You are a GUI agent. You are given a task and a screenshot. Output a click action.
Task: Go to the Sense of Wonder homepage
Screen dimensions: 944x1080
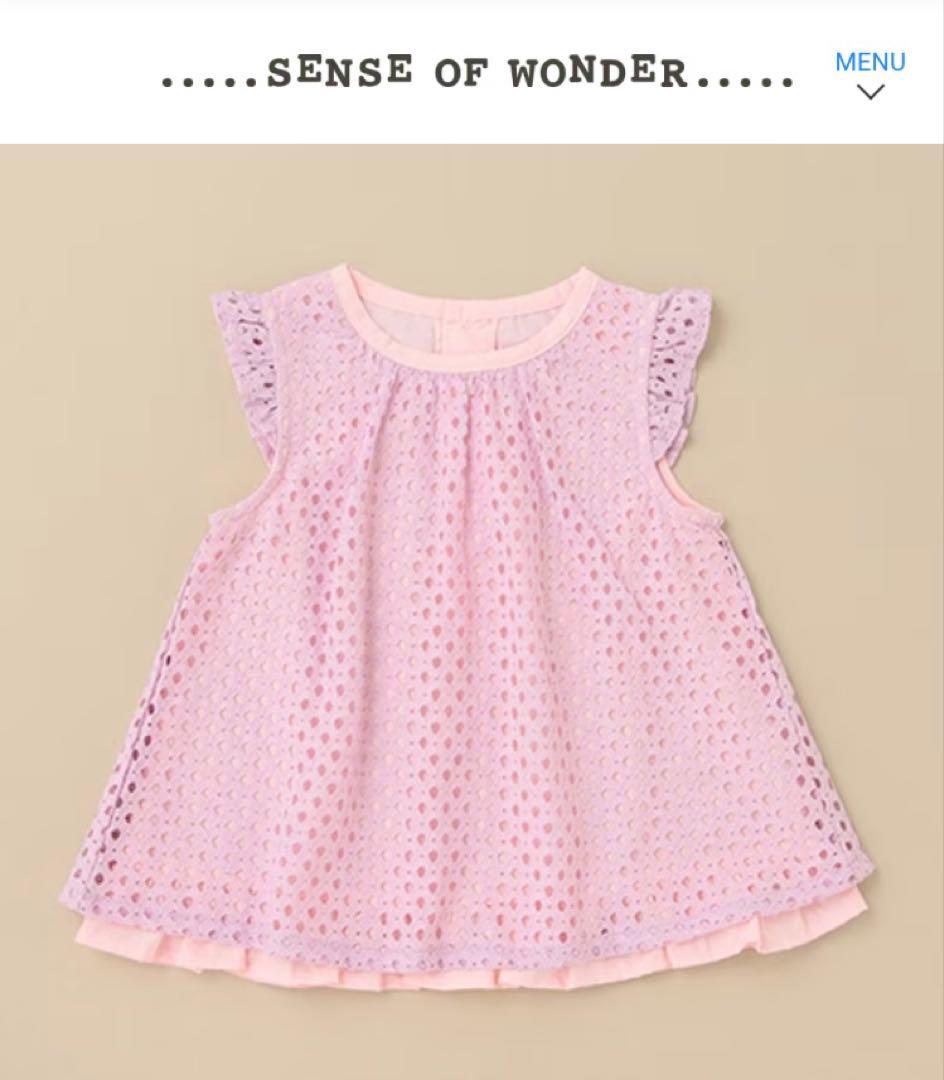pos(477,72)
